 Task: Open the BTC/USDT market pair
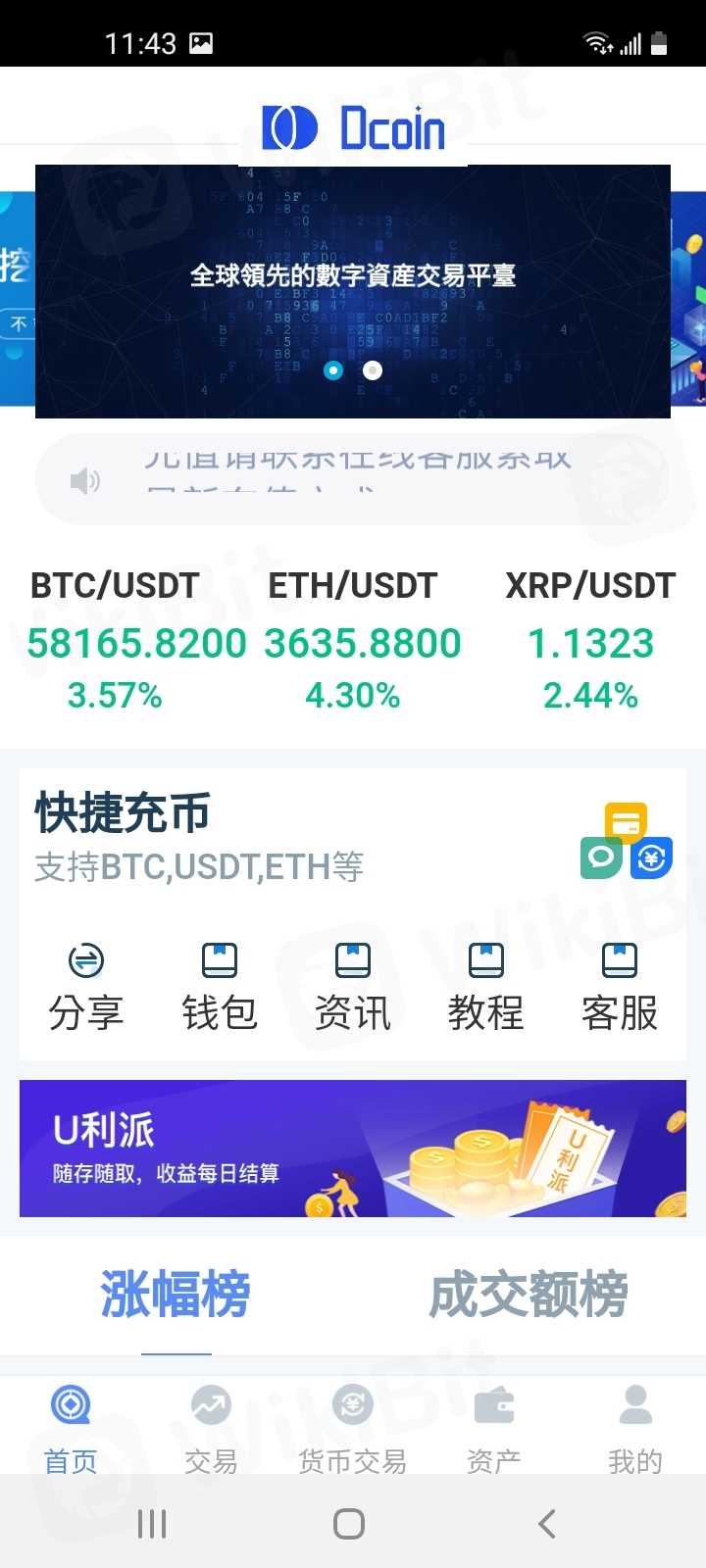click(x=116, y=640)
